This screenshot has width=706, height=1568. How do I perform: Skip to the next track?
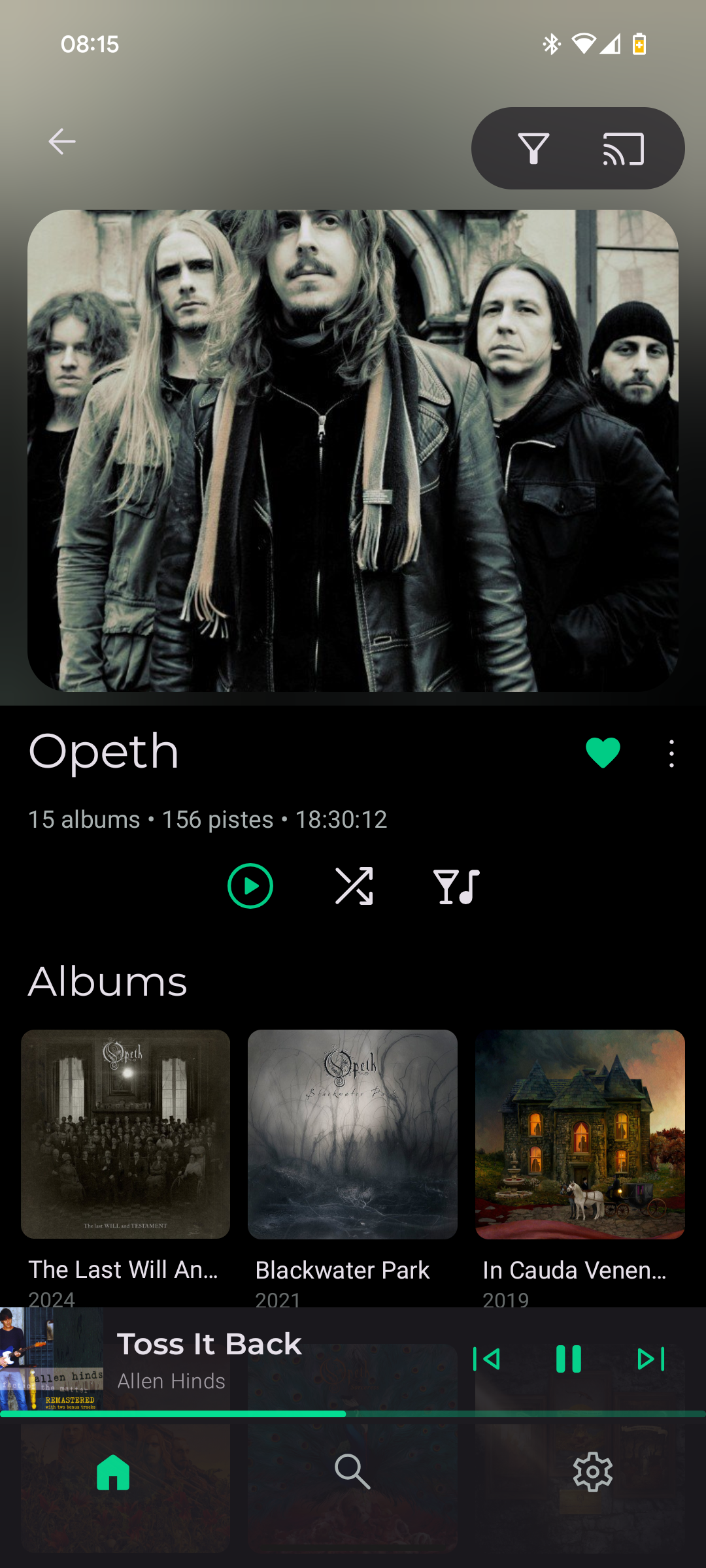click(651, 1359)
